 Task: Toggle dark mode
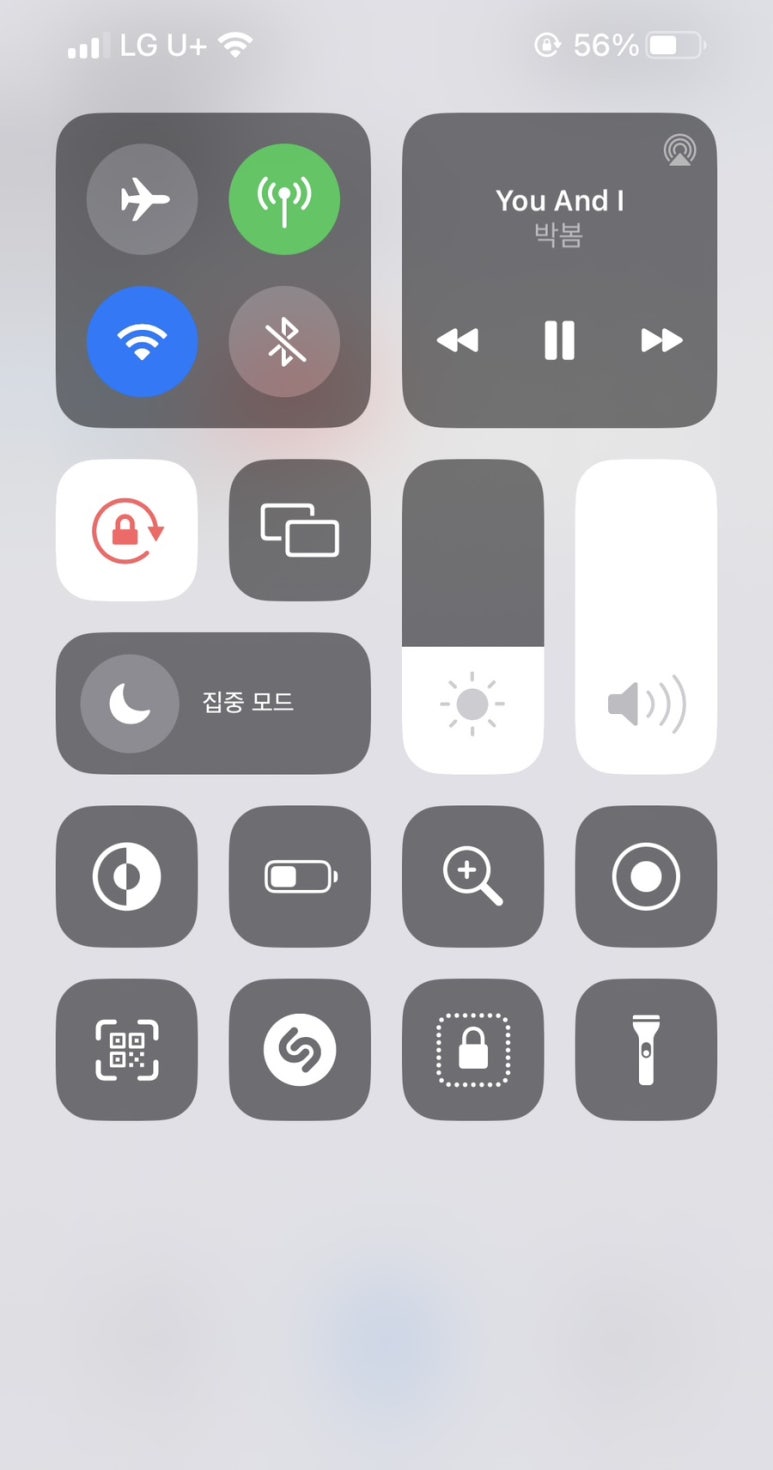tap(126, 876)
